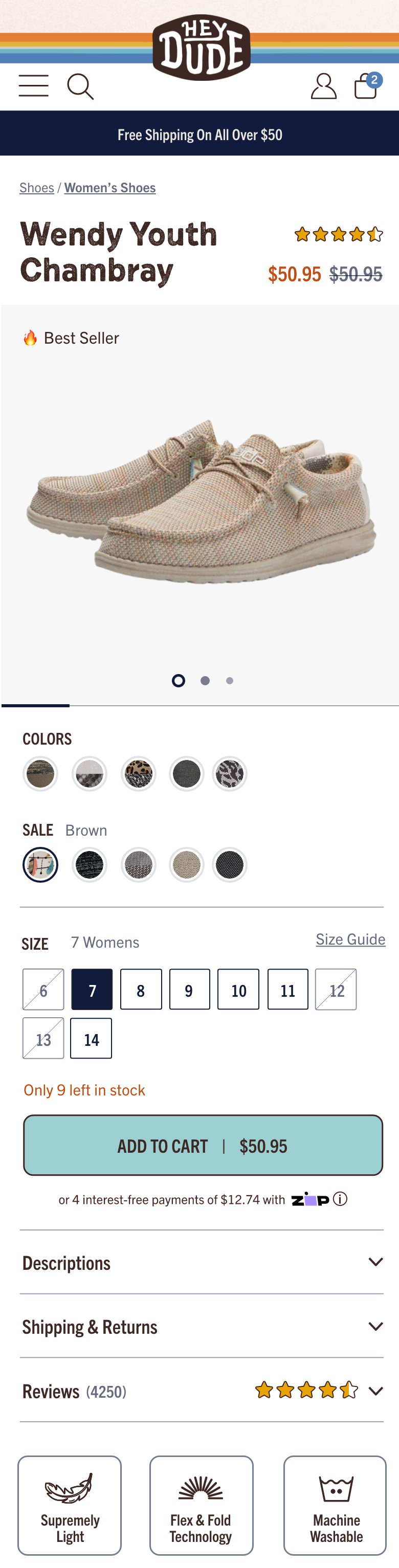Open the Zip payment info icon
The height and width of the screenshot is (1568, 399).
click(x=341, y=1199)
